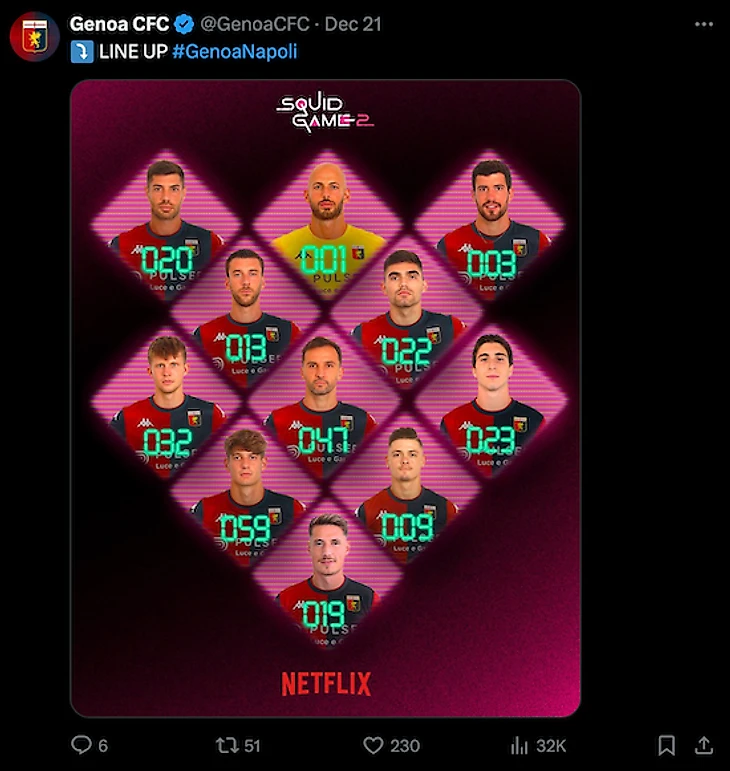Screen dimensions: 730x771
Task: Open the tweet's three-dot overflow menu
Action: pyautogui.click(x=704, y=24)
